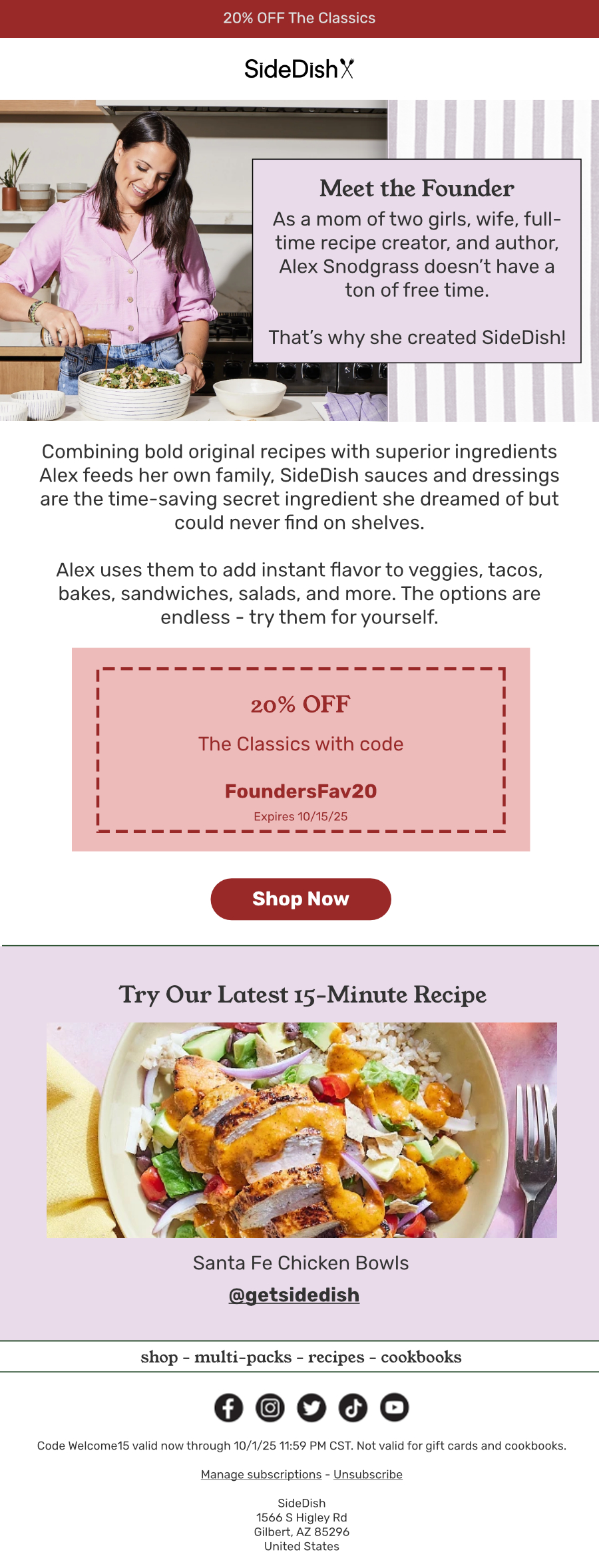
Task: Open the YouTube social icon
Action: point(394,1408)
